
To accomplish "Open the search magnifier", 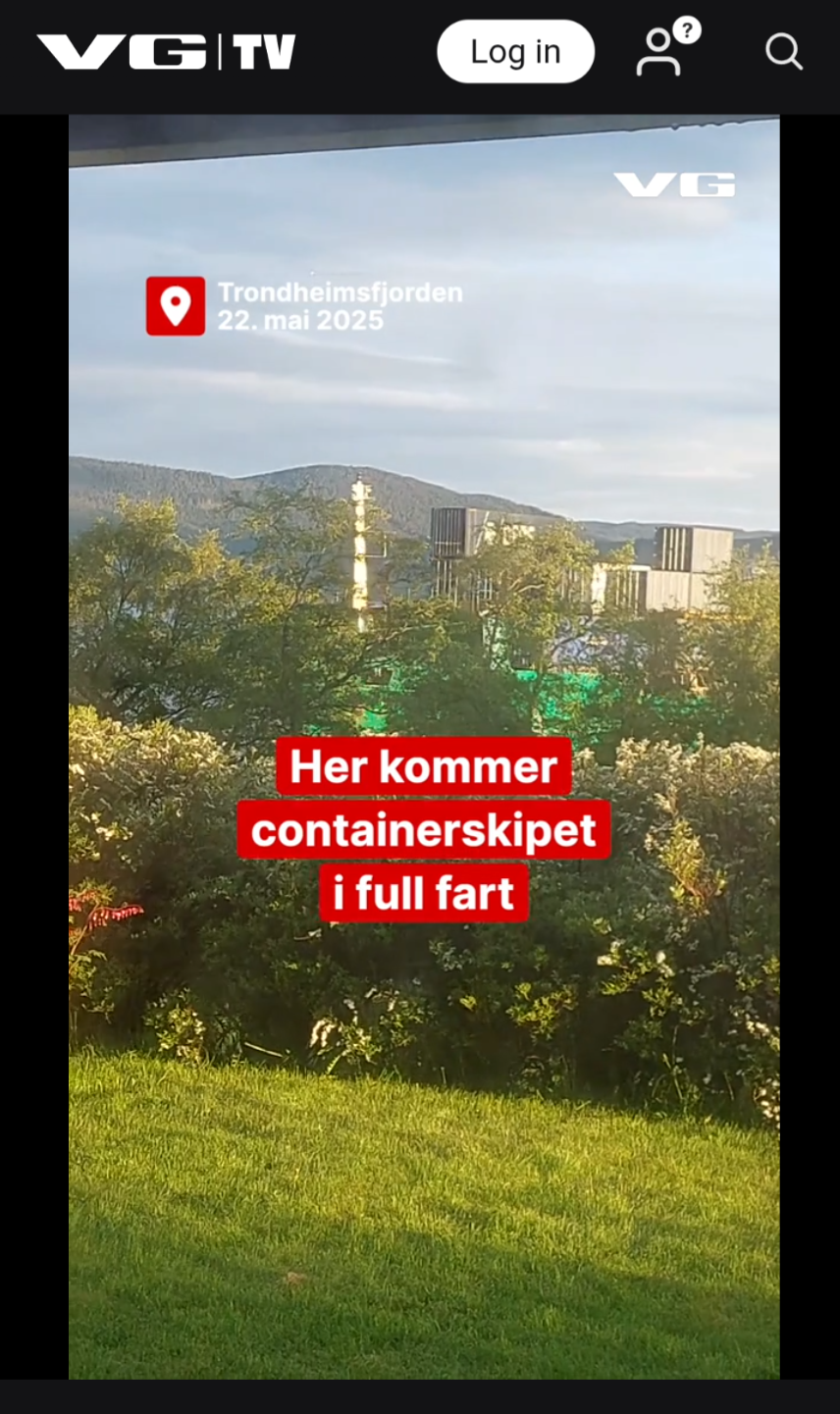I will (x=783, y=51).
